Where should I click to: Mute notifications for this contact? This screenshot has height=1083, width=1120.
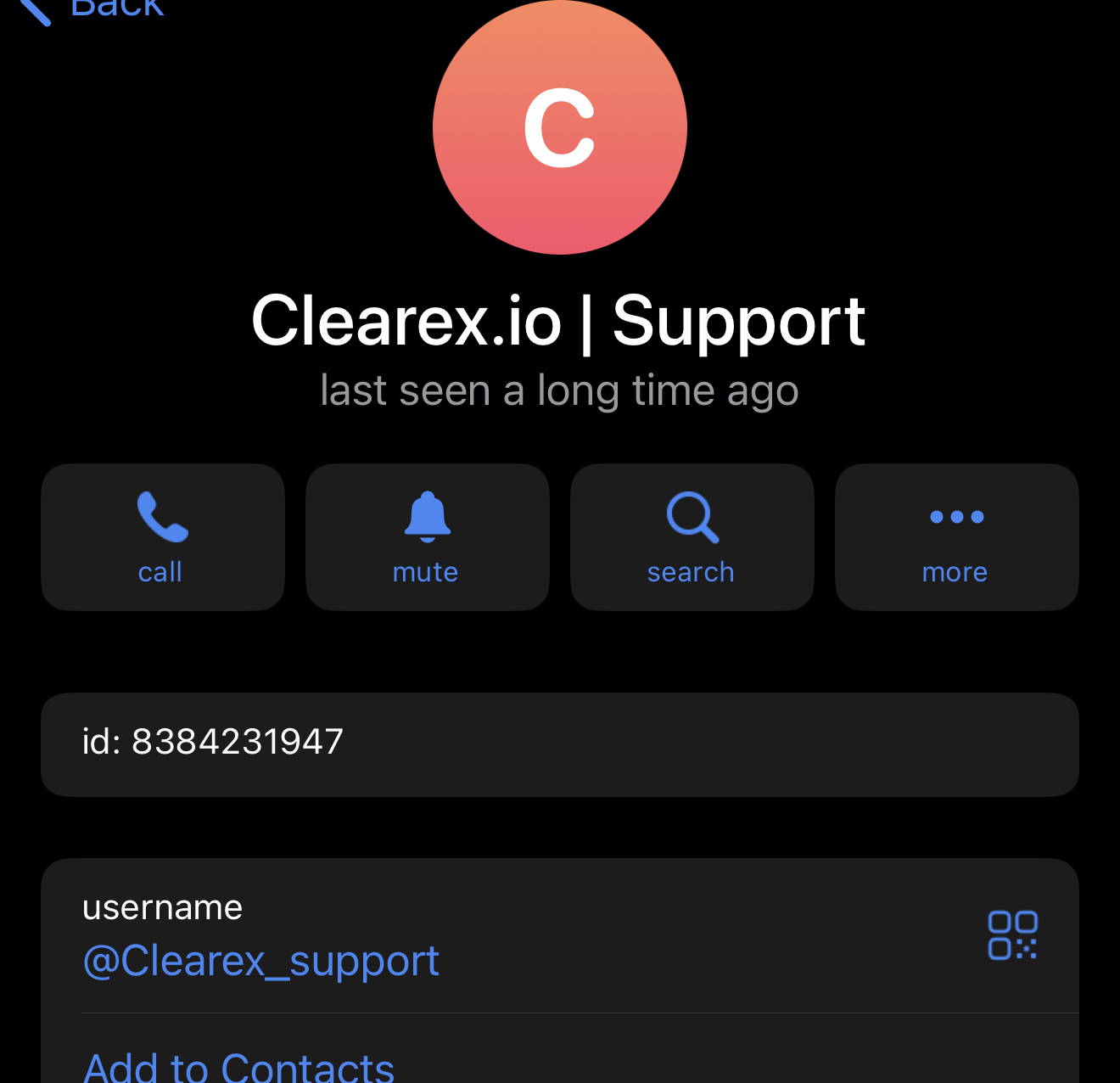tap(427, 536)
